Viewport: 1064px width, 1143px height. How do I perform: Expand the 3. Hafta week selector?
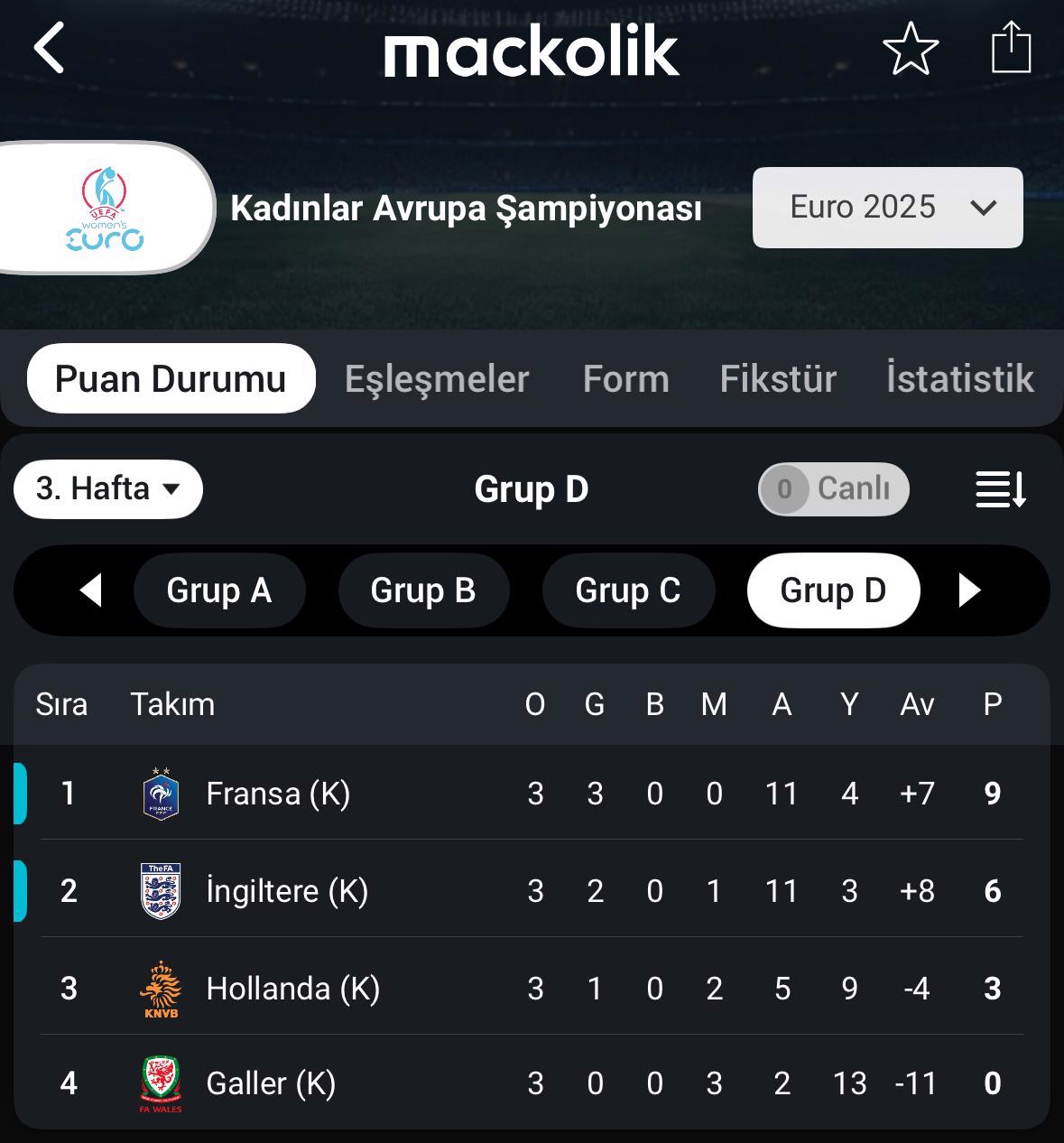point(108,489)
